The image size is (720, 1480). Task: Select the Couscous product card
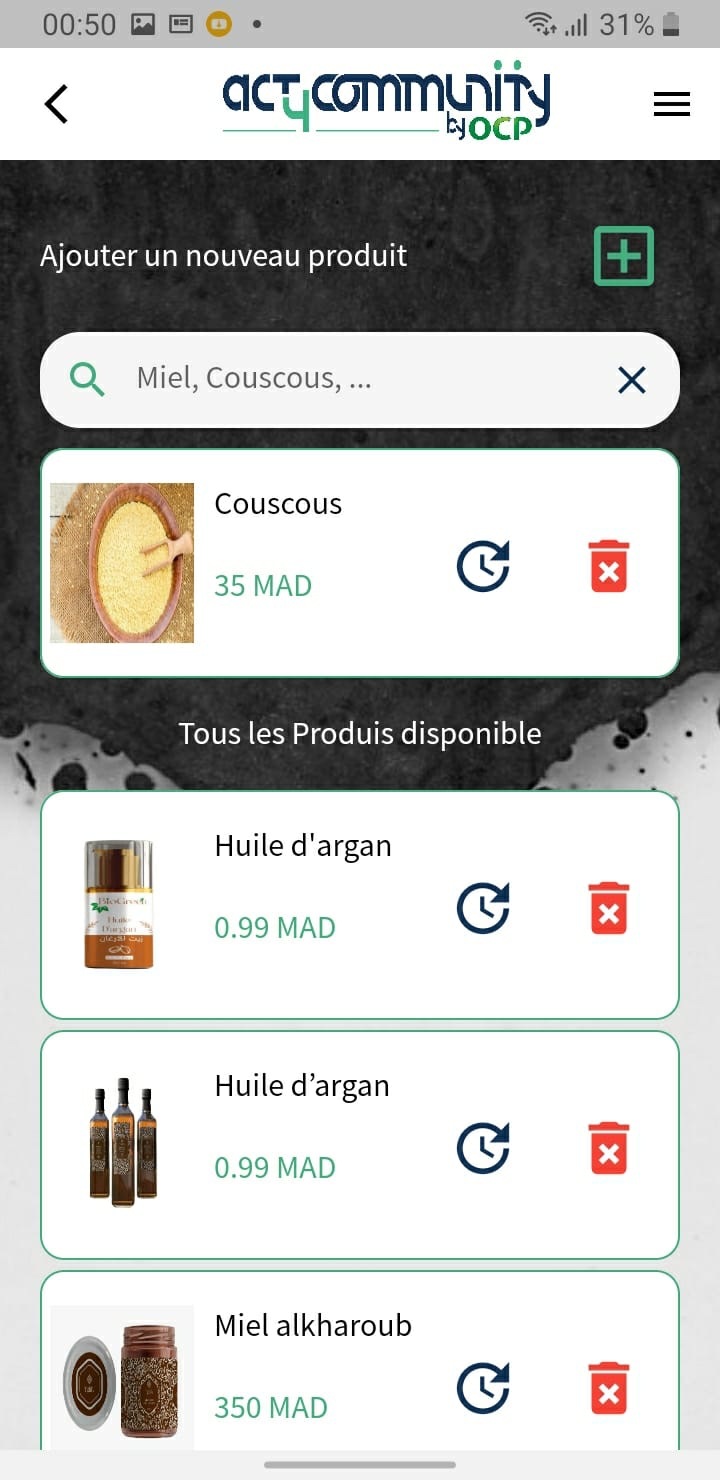[x=360, y=562]
